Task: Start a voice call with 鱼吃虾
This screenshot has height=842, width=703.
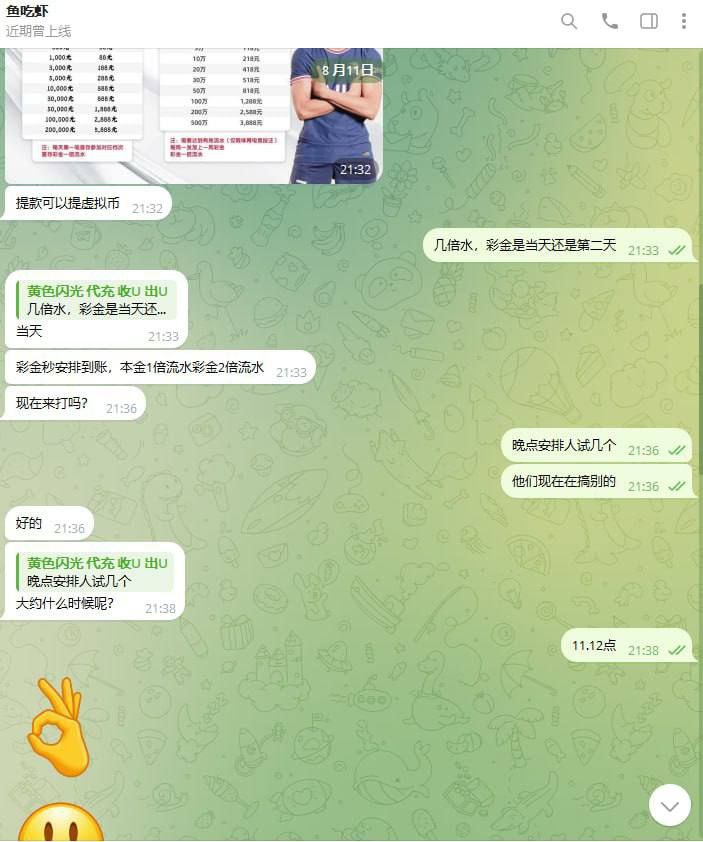Action: [609, 21]
